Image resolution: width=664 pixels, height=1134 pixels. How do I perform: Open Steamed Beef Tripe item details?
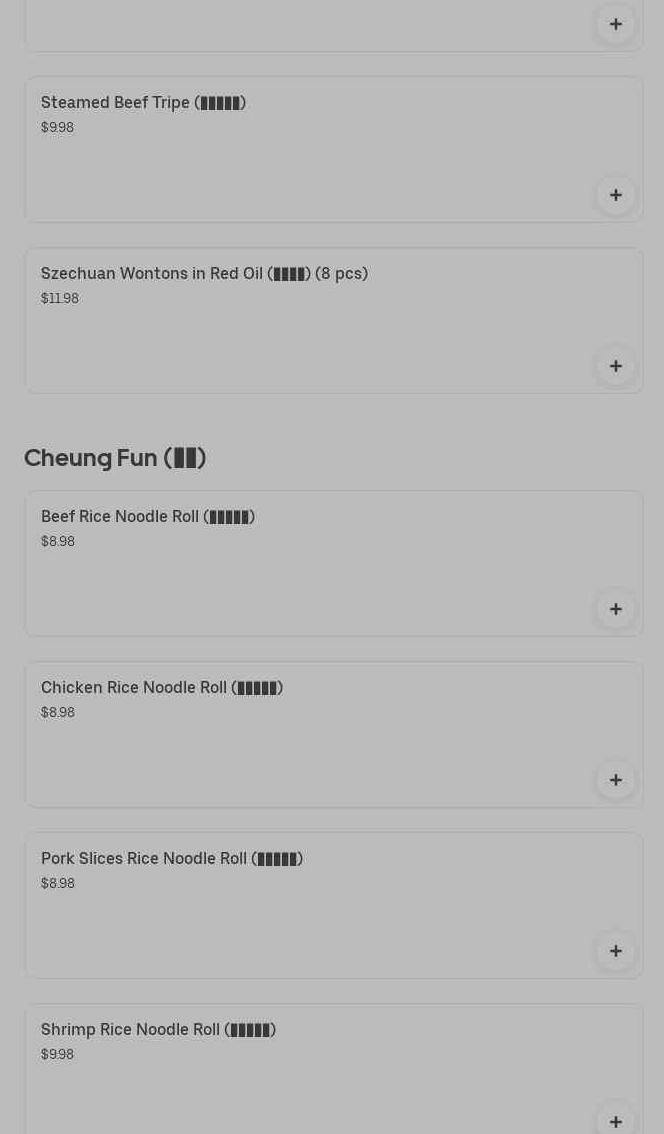point(143,103)
